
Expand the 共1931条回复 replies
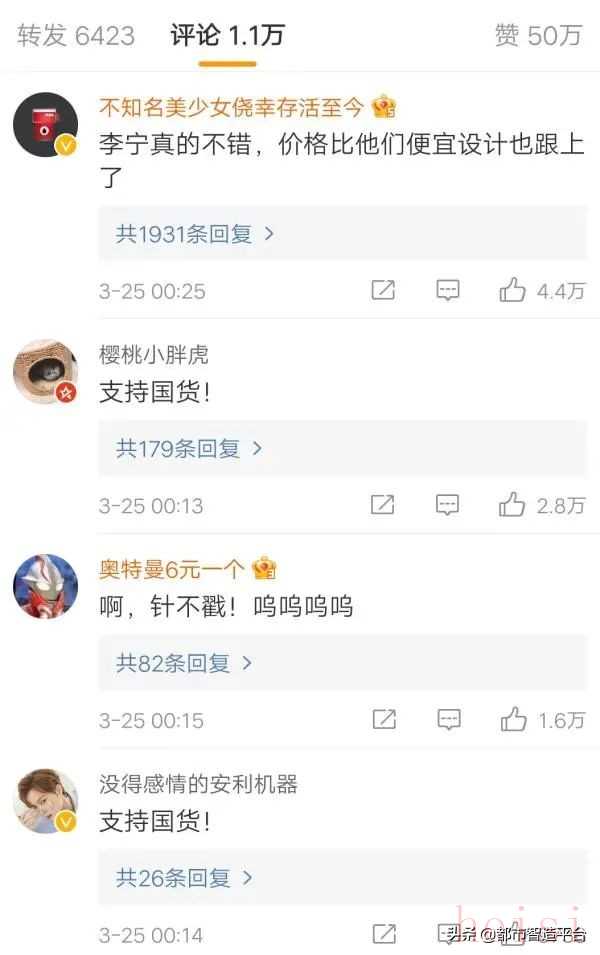coord(195,234)
